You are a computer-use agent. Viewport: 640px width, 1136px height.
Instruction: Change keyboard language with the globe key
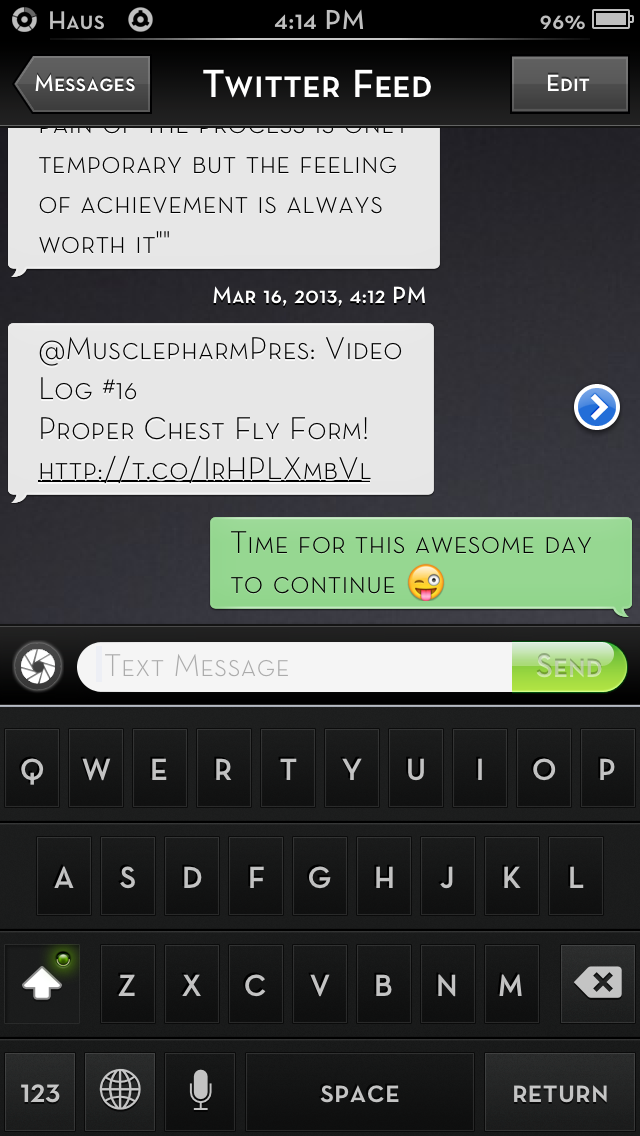tap(120, 1093)
